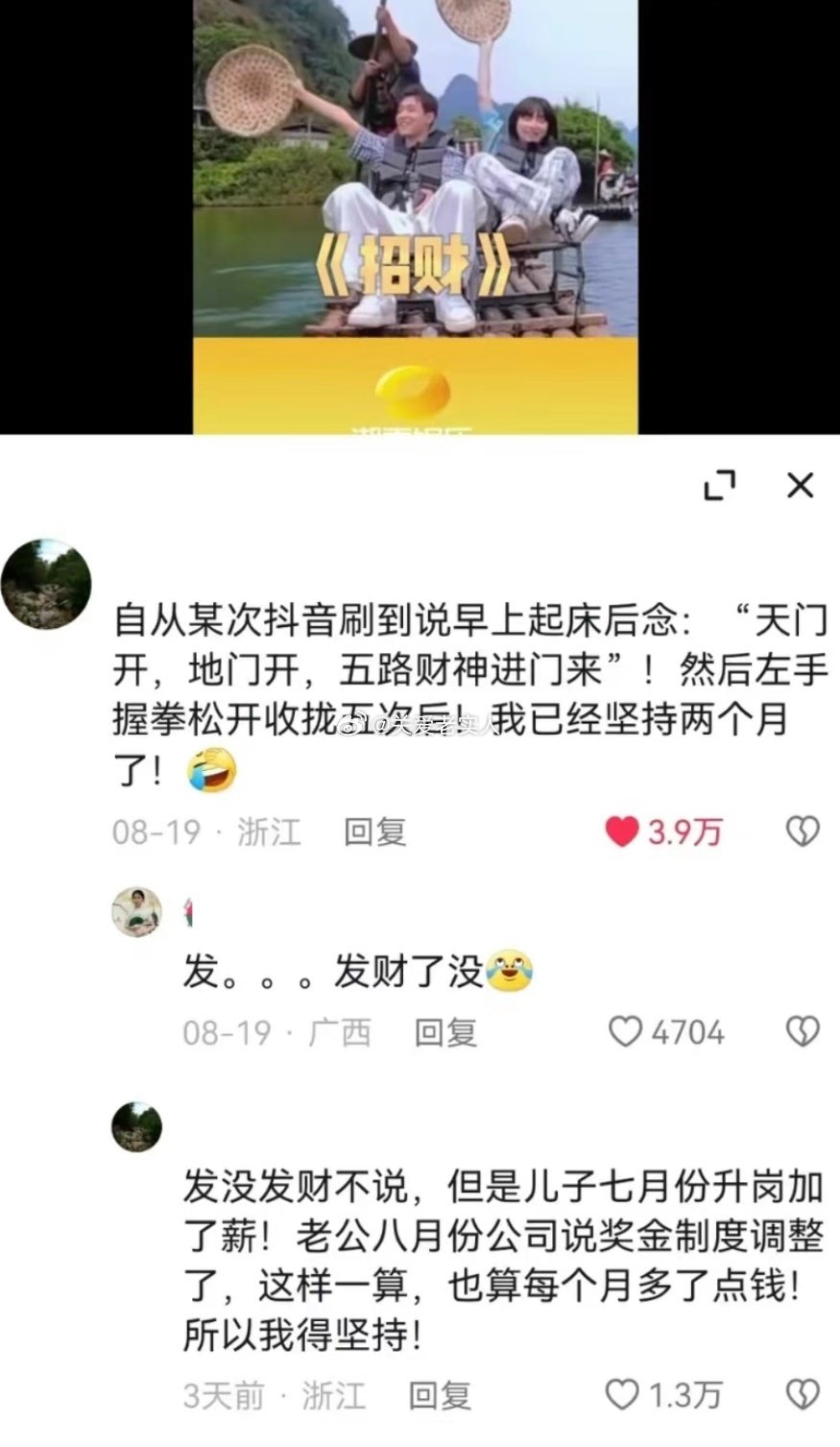Open the 广西 replier's avatar
This screenshot has width=840, height=1447.
click(x=137, y=911)
